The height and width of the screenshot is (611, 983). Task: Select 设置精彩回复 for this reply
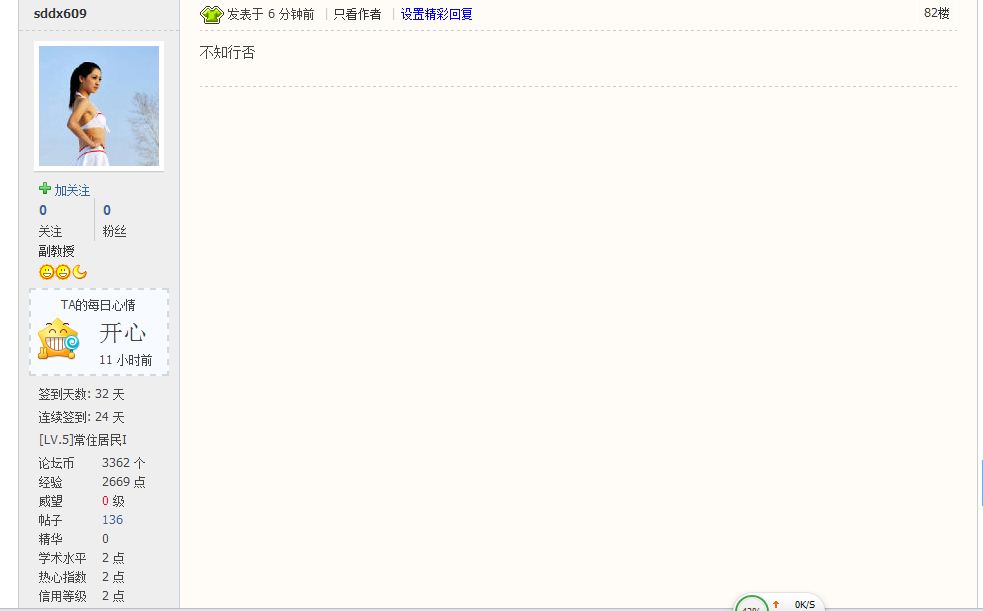point(437,14)
